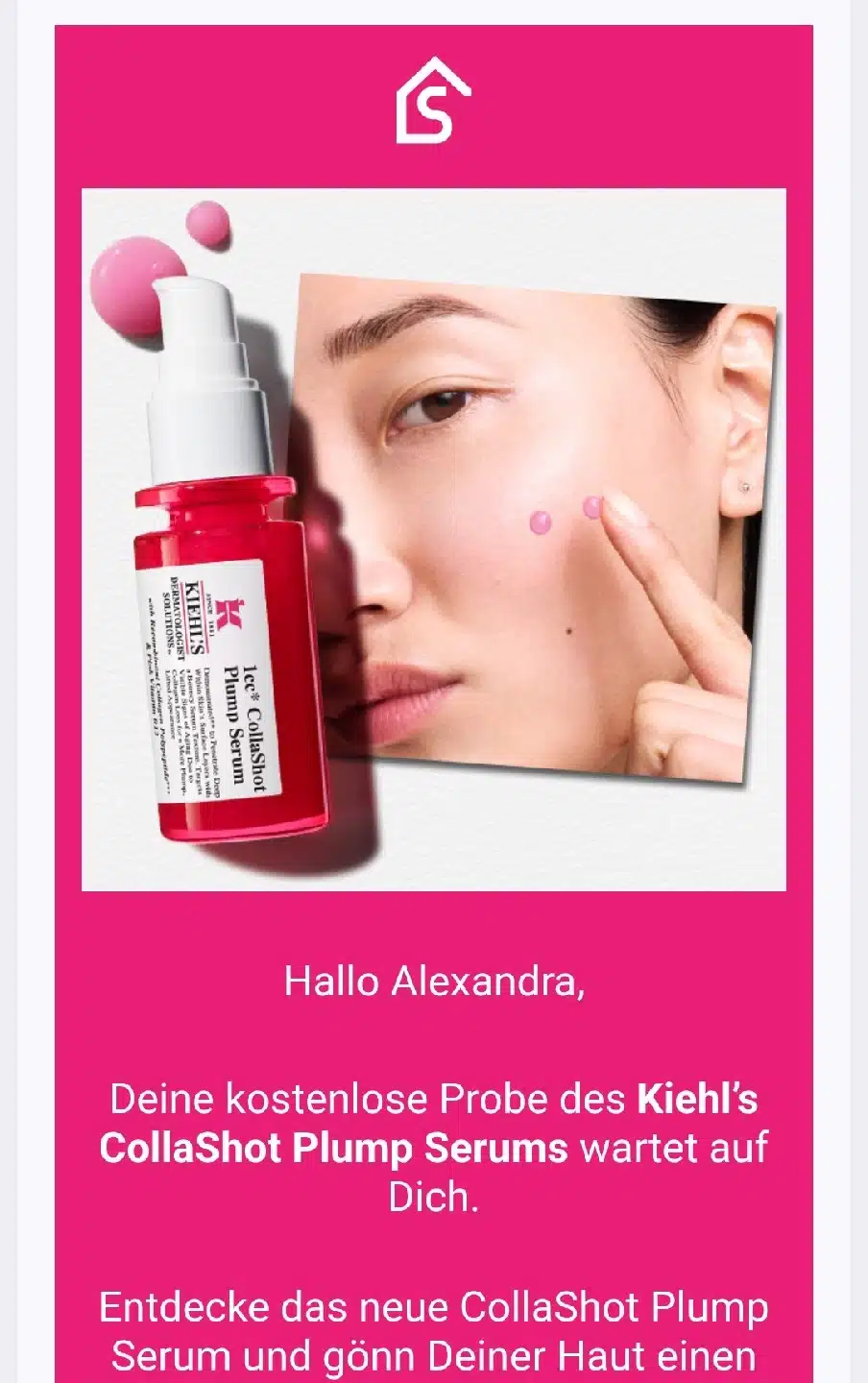The height and width of the screenshot is (1383, 868).
Task: Open the Kiehl's CollaShot serum hero image
Action: point(434,540)
